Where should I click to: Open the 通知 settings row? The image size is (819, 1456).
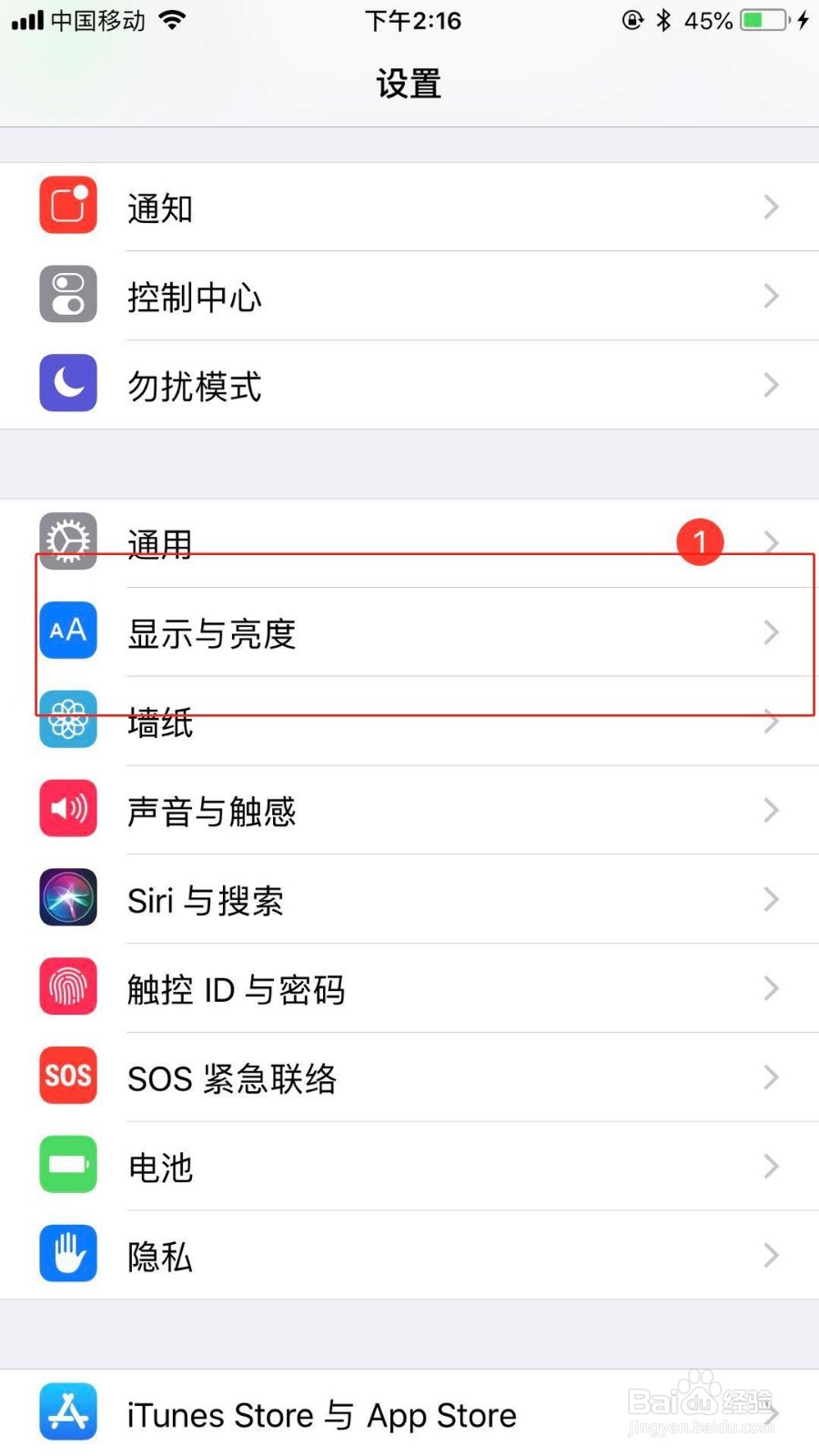tap(409, 207)
